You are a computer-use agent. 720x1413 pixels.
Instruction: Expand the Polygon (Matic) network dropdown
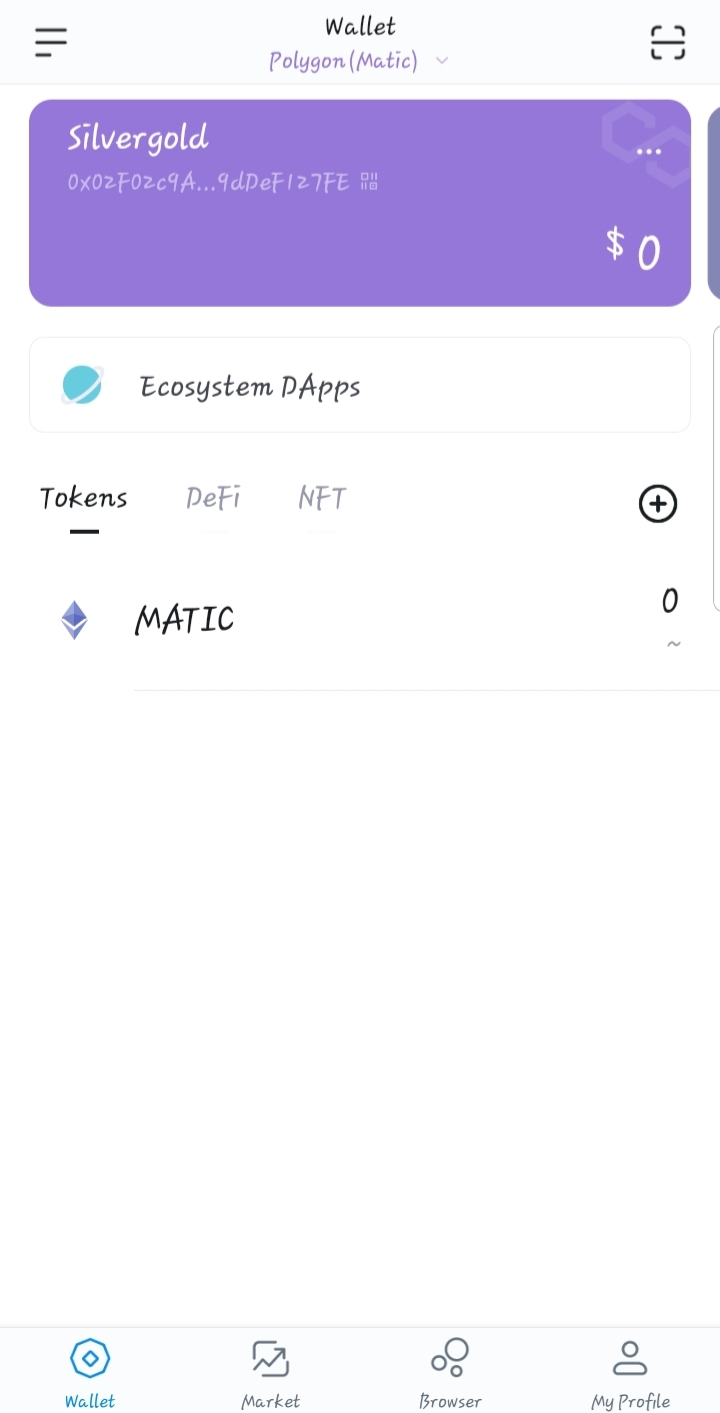pos(359,62)
